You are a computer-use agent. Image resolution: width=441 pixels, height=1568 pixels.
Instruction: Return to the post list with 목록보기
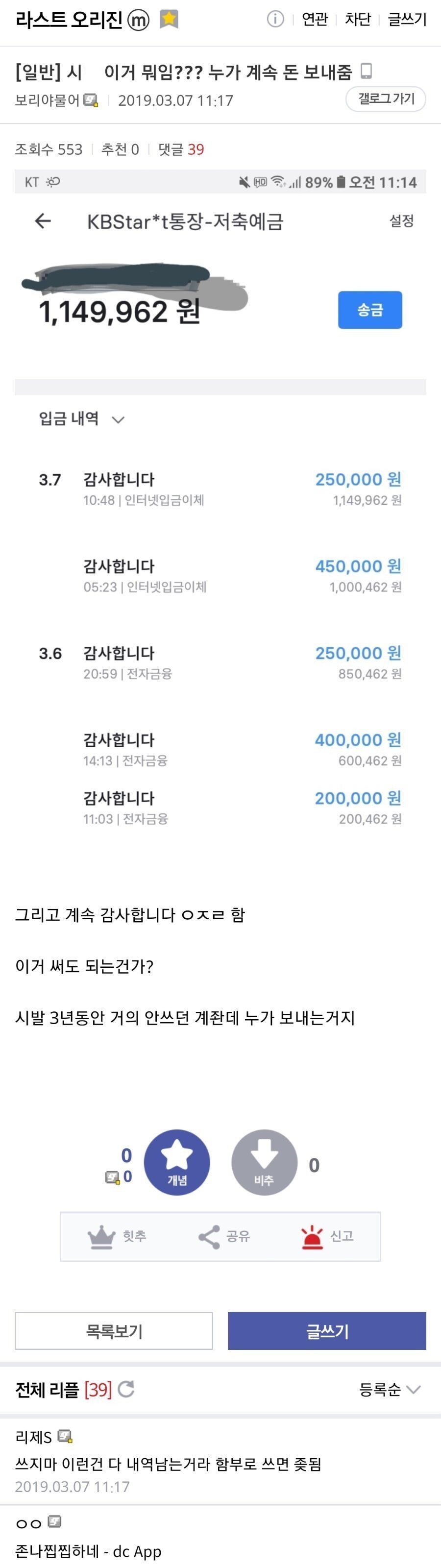[114, 1331]
